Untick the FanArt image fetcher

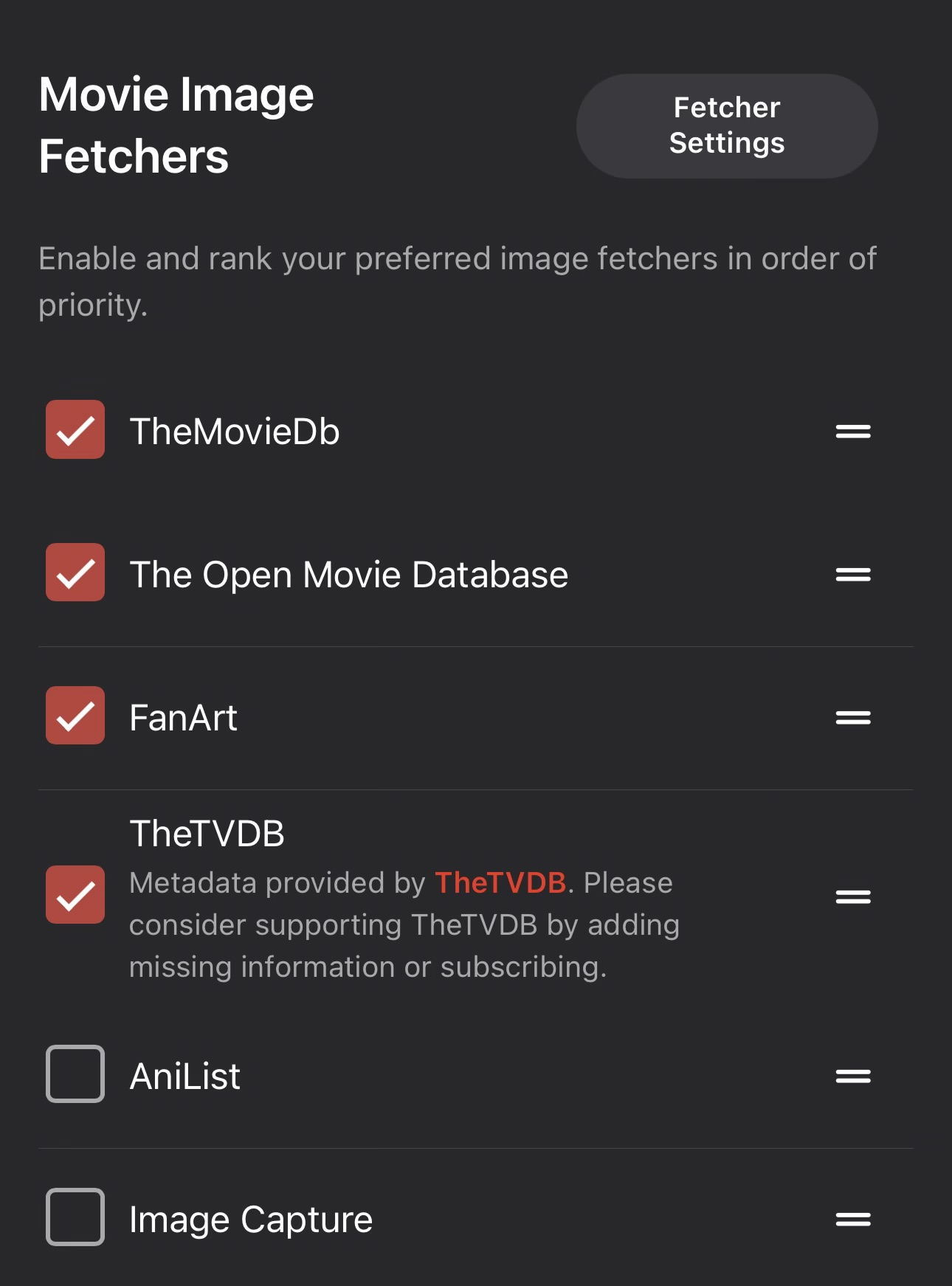[x=75, y=716]
